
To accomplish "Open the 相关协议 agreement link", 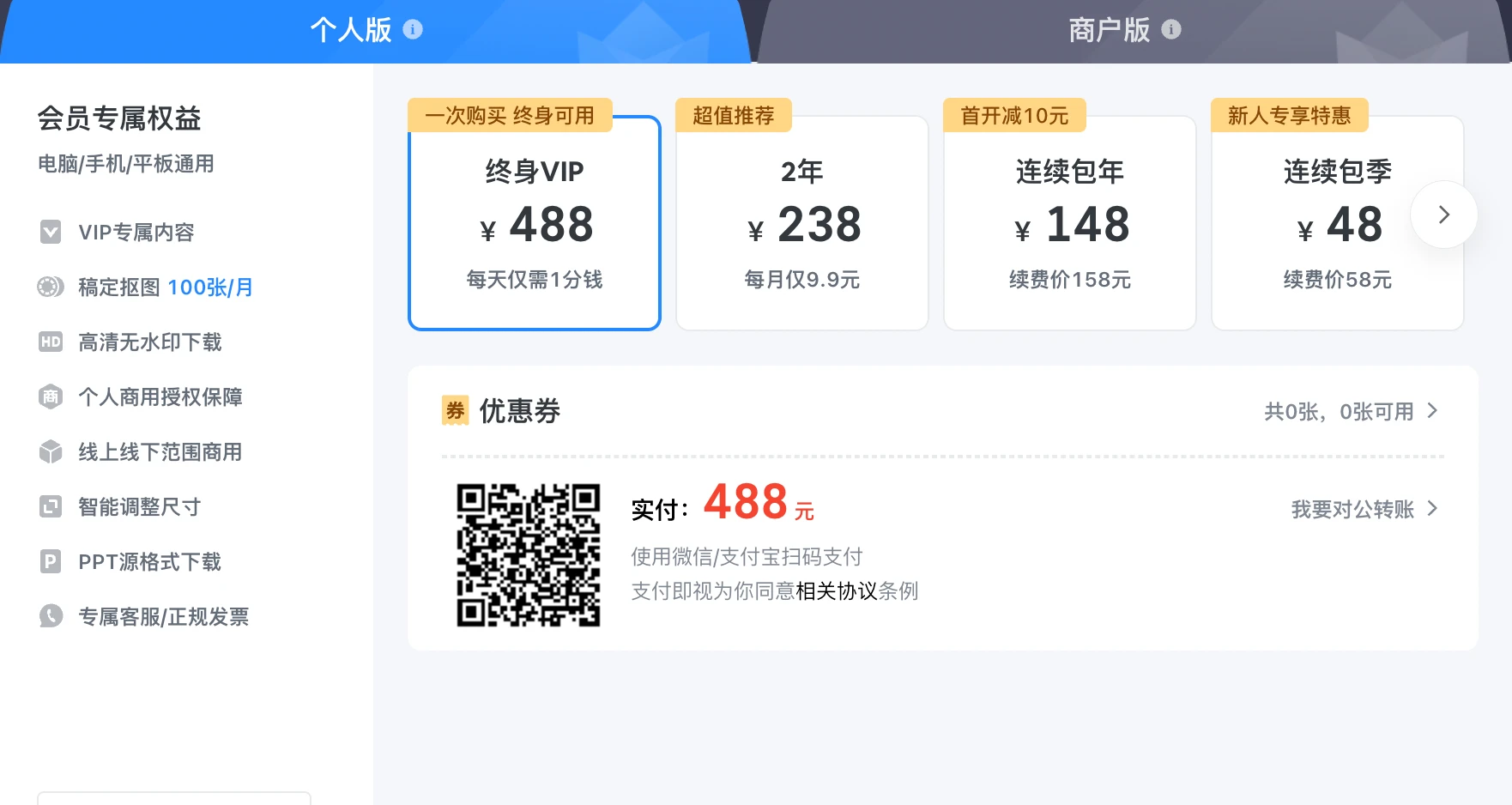I will tap(836, 591).
